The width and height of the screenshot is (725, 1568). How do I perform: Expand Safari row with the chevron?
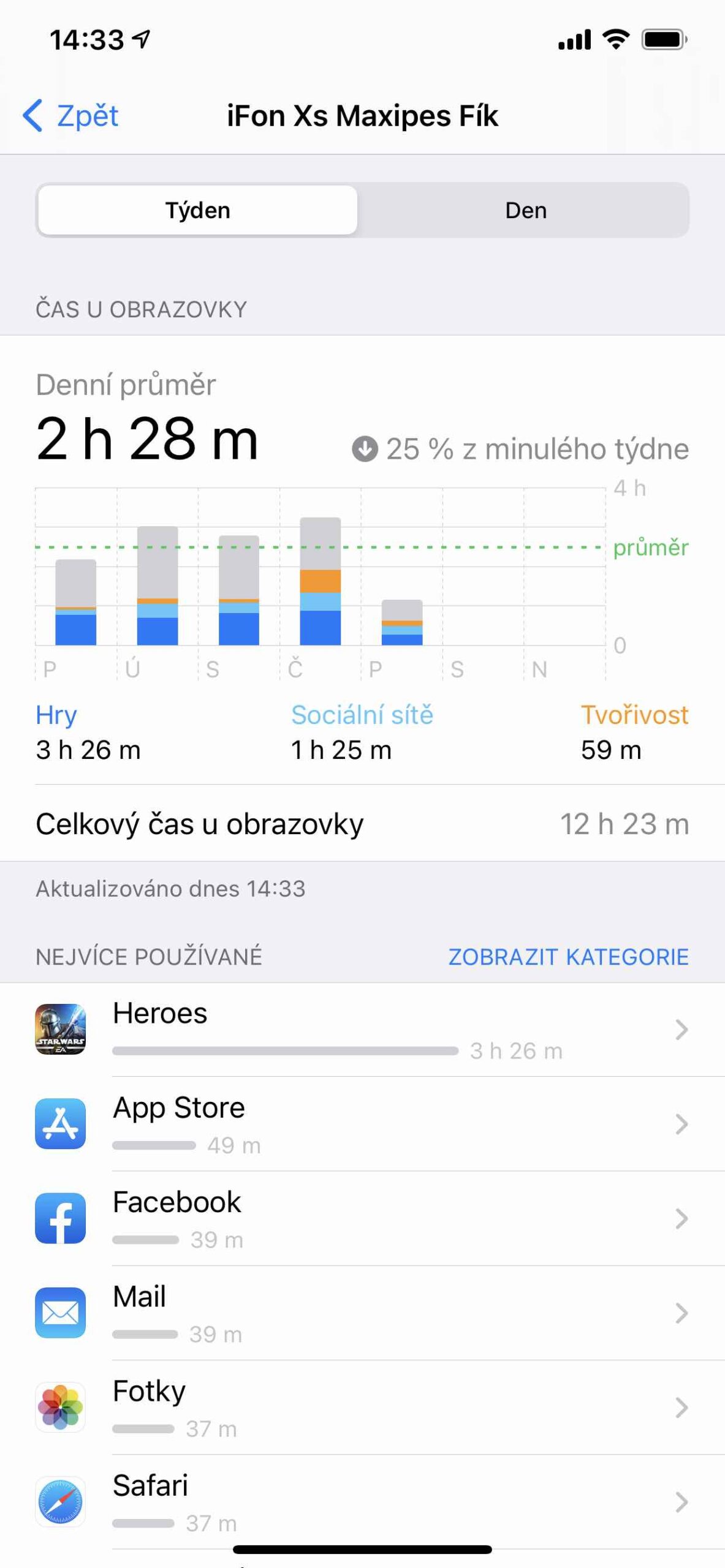point(681,1501)
